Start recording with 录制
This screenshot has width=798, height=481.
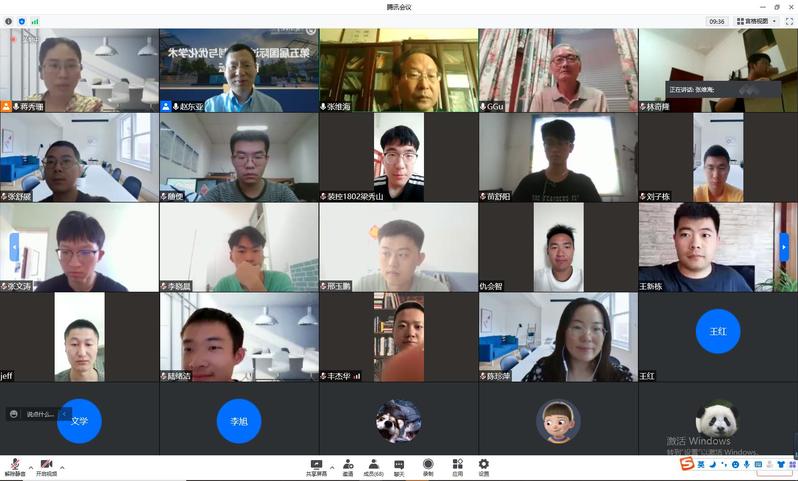tap(428, 466)
